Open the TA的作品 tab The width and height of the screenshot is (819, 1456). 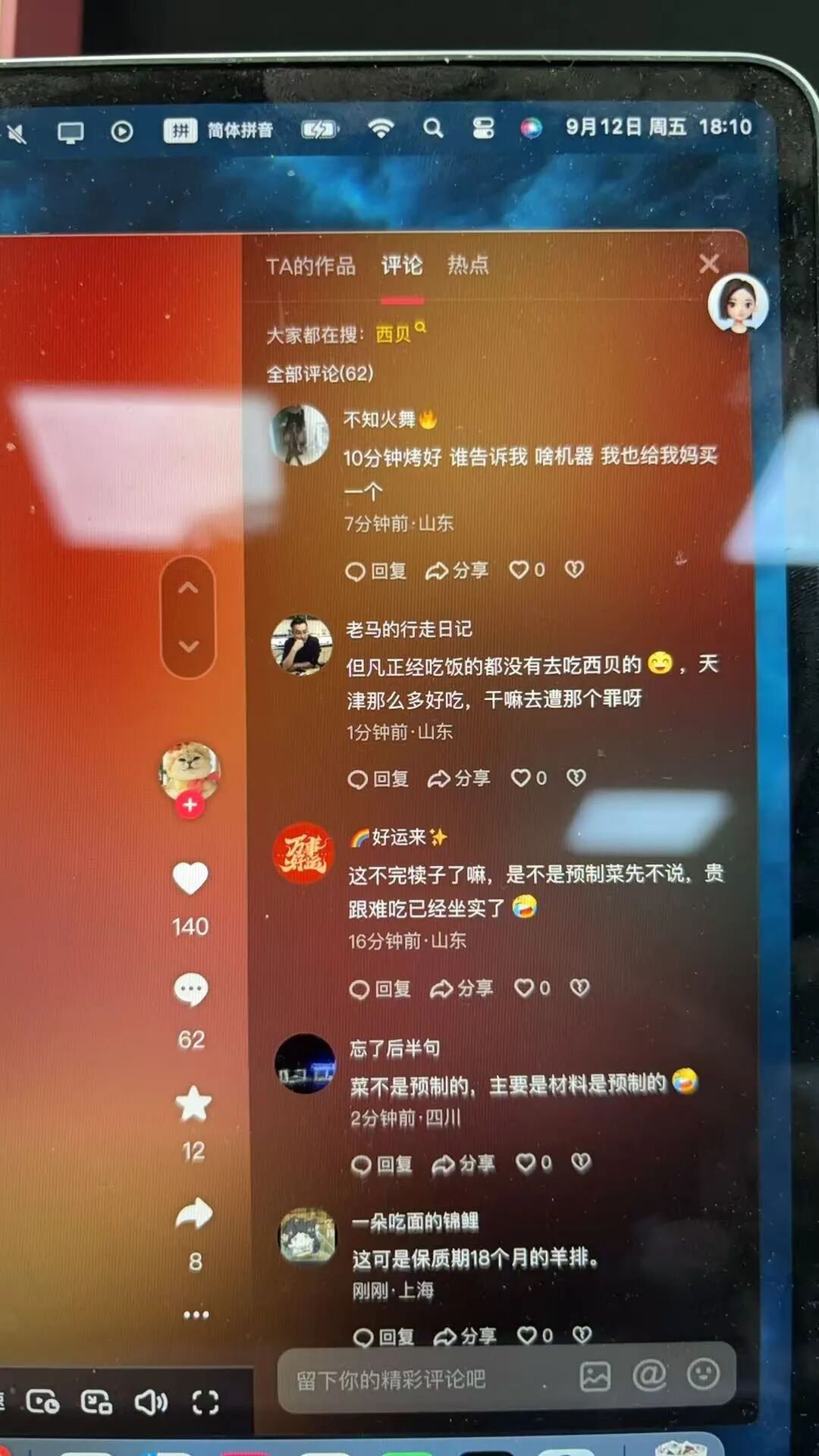click(313, 265)
